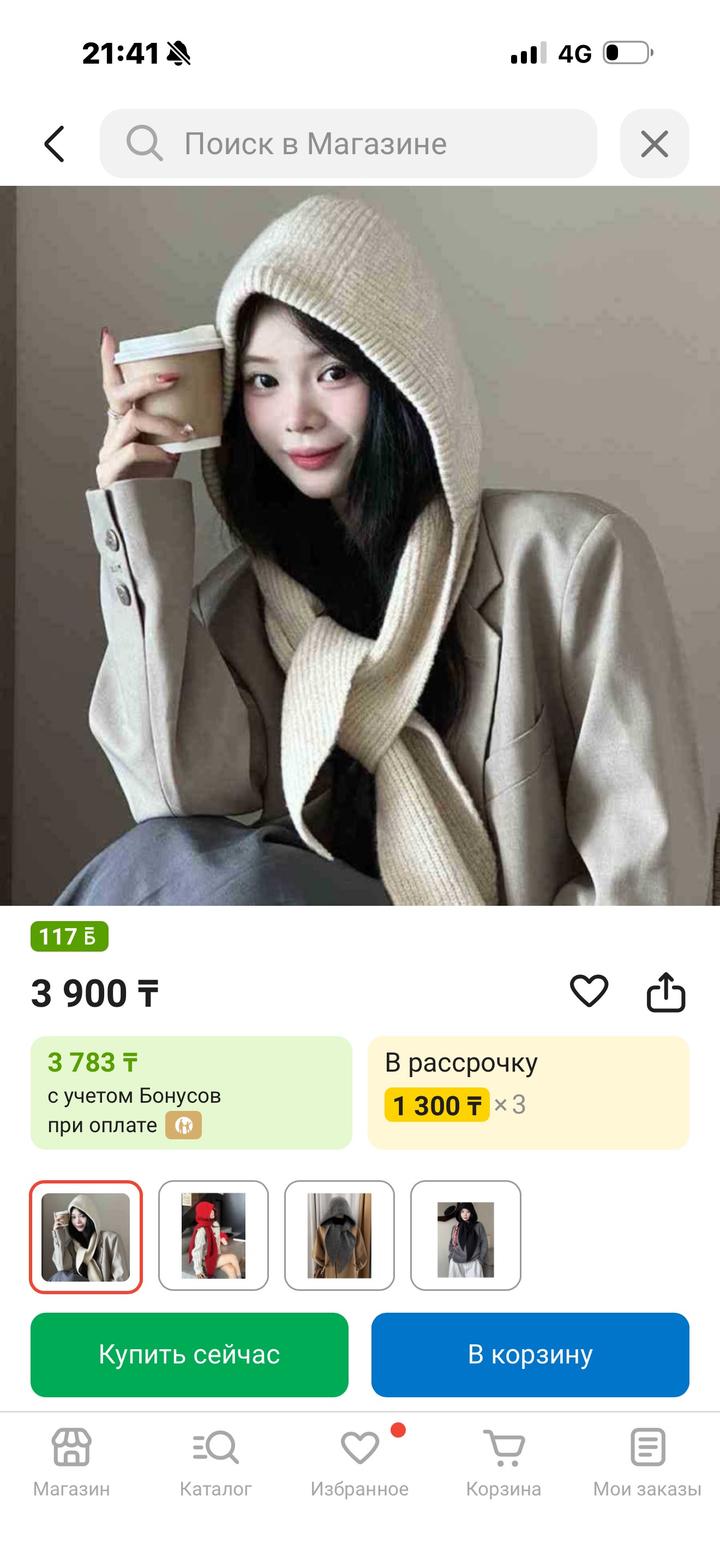Viewport: 720px width, 1564px height.
Task: Go back with the arrow icon
Action: point(54,144)
